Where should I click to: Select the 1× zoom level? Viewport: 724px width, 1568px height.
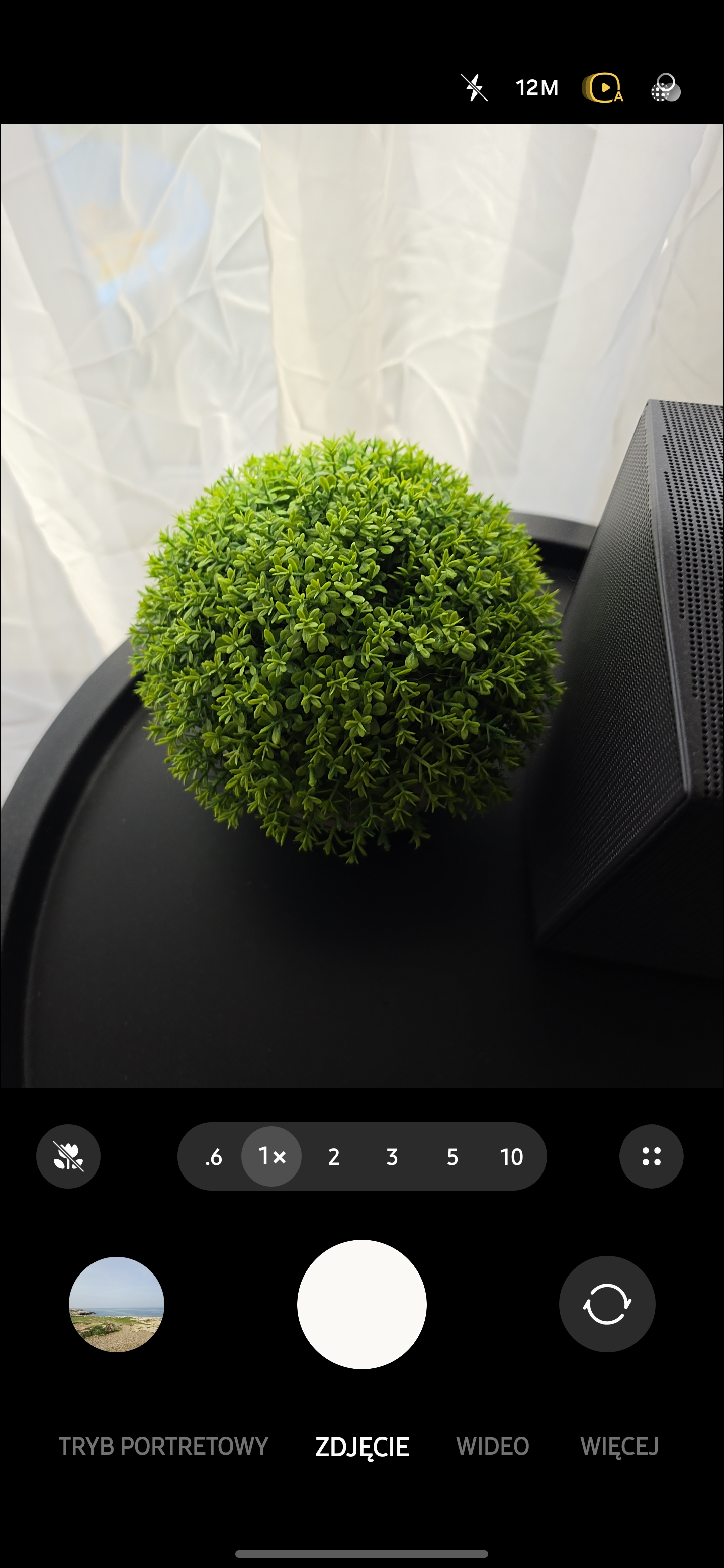click(x=271, y=1156)
